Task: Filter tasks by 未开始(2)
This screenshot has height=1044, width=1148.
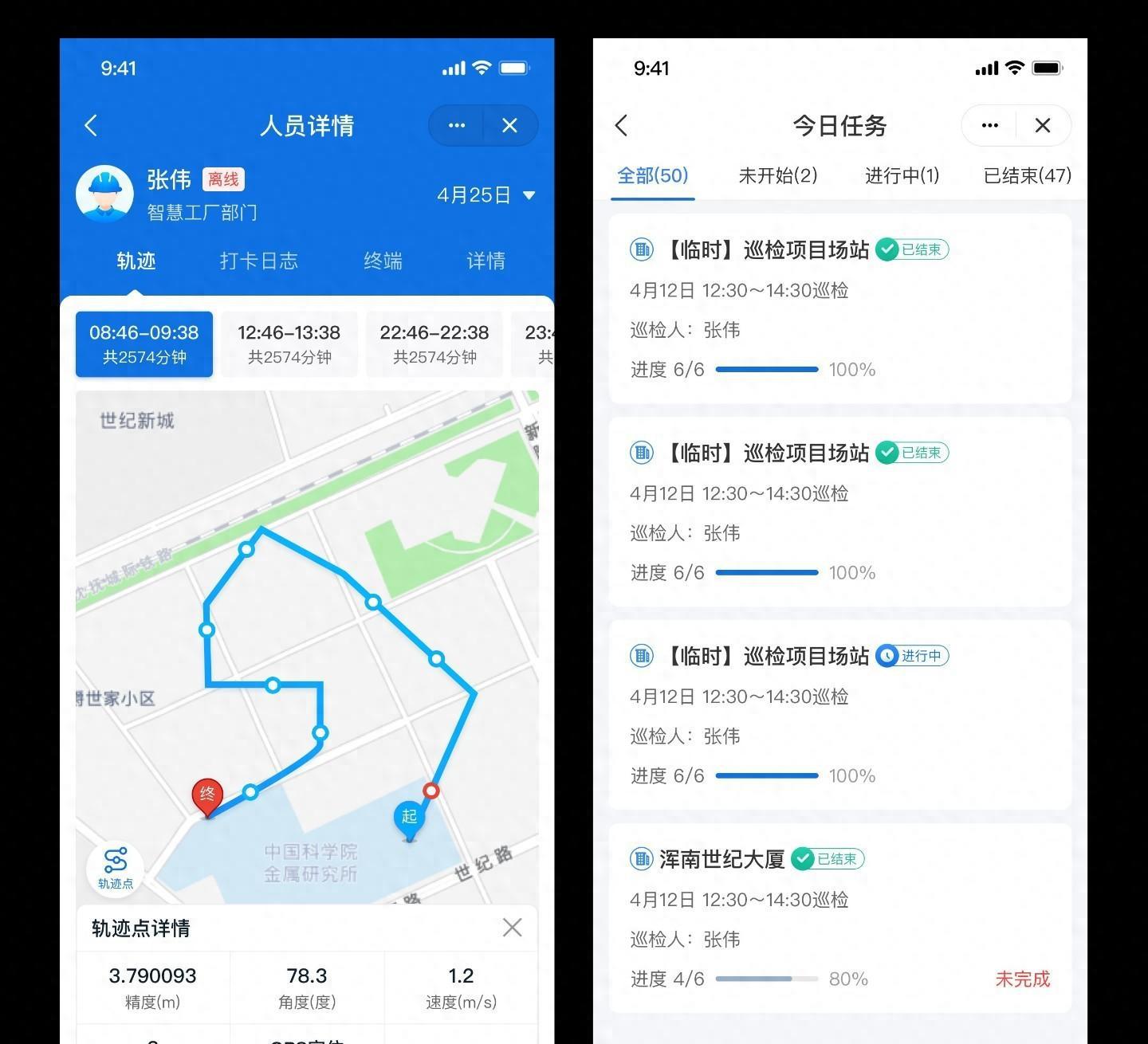Action: click(x=777, y=175)
